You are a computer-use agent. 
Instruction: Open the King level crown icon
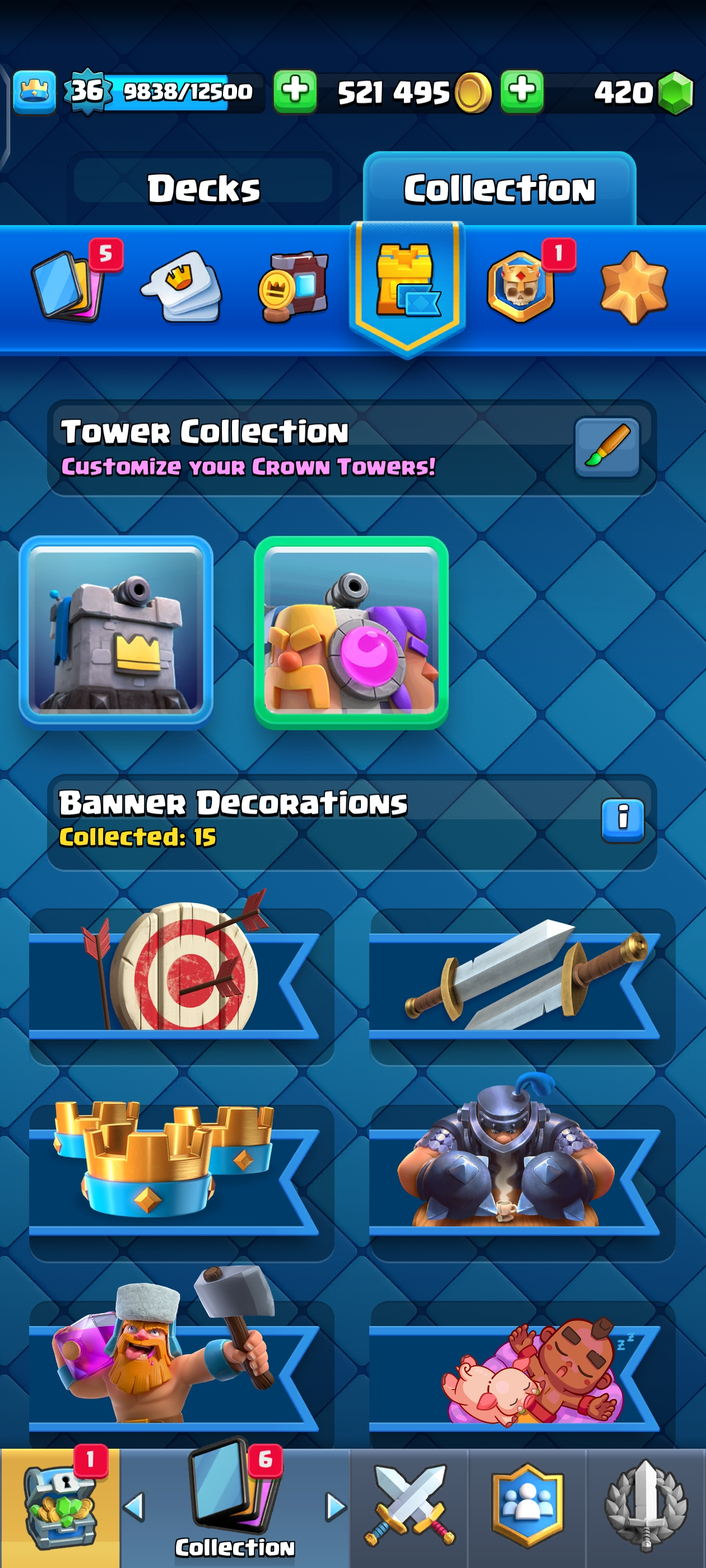click(x=34, y=91)
